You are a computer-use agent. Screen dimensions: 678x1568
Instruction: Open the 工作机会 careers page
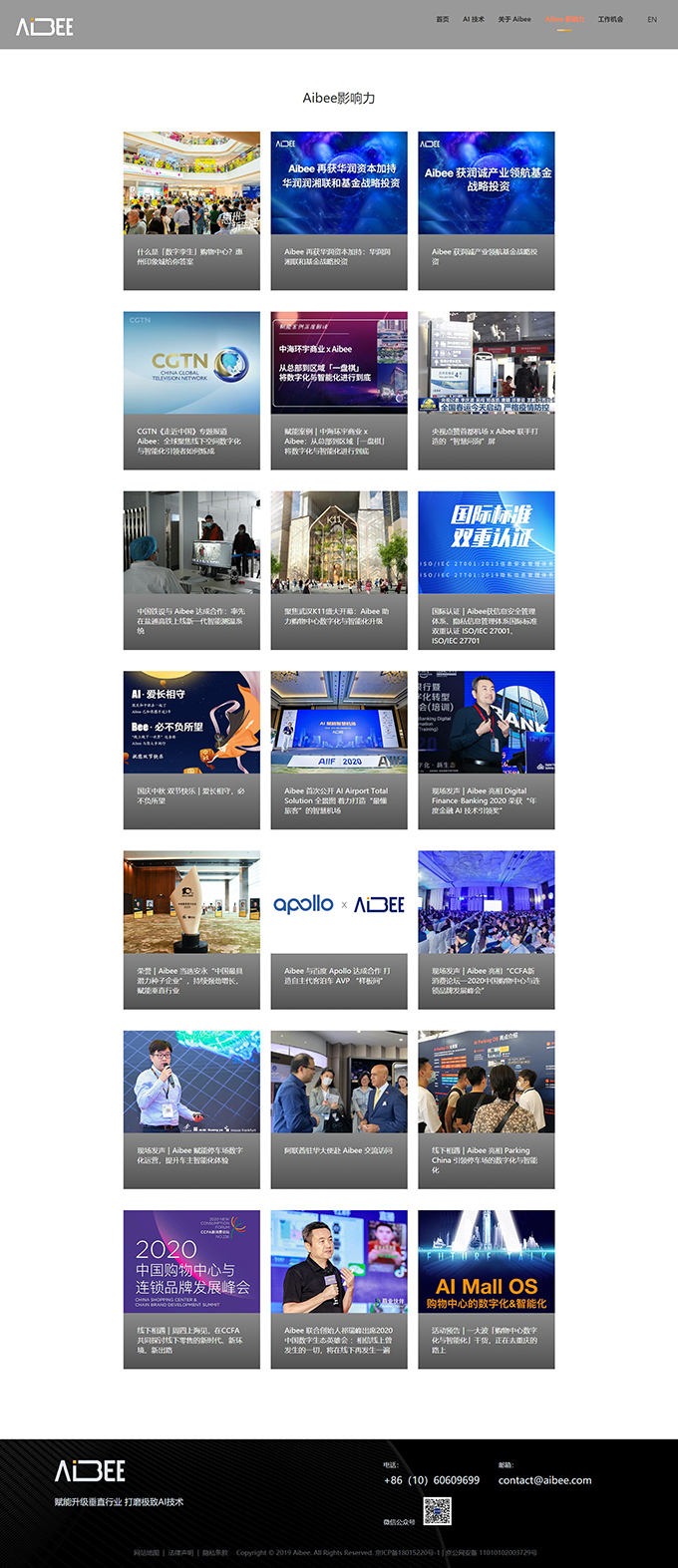pos(610,19)
